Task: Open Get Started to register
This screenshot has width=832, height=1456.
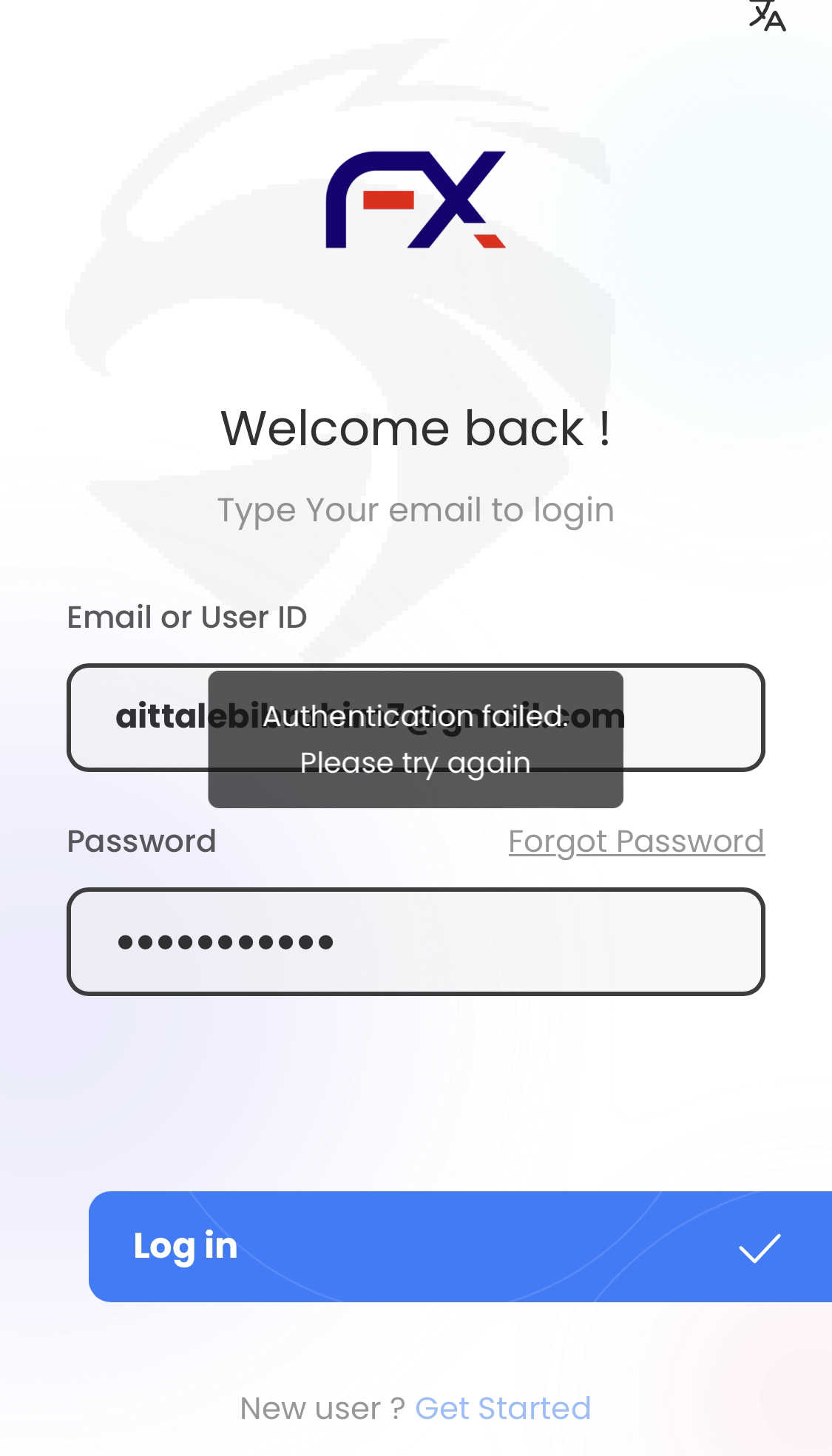Action: click(x=503, y=1408)
